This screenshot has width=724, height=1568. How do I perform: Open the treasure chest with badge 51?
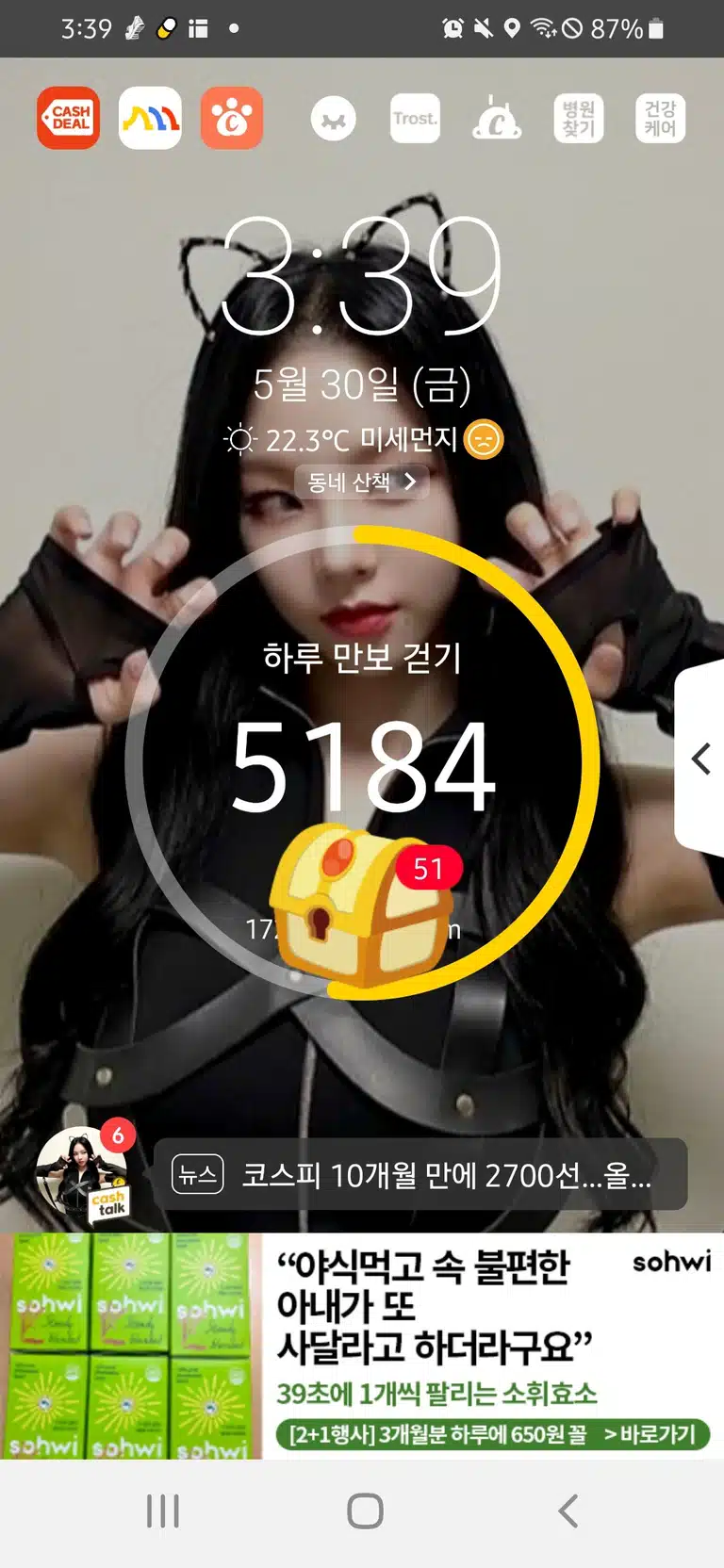click(x=362, y=905)
